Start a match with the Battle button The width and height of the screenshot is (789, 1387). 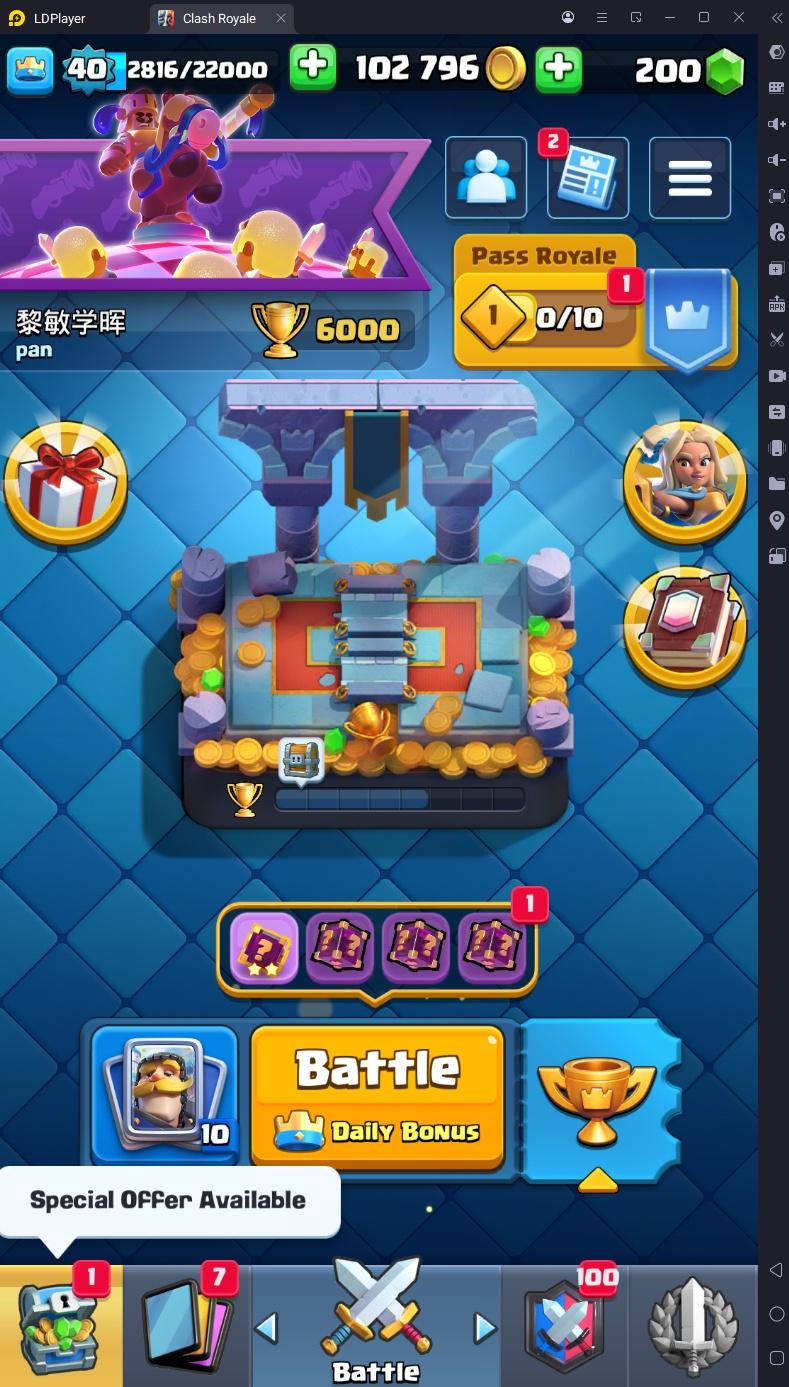[x=377, y=1095]
